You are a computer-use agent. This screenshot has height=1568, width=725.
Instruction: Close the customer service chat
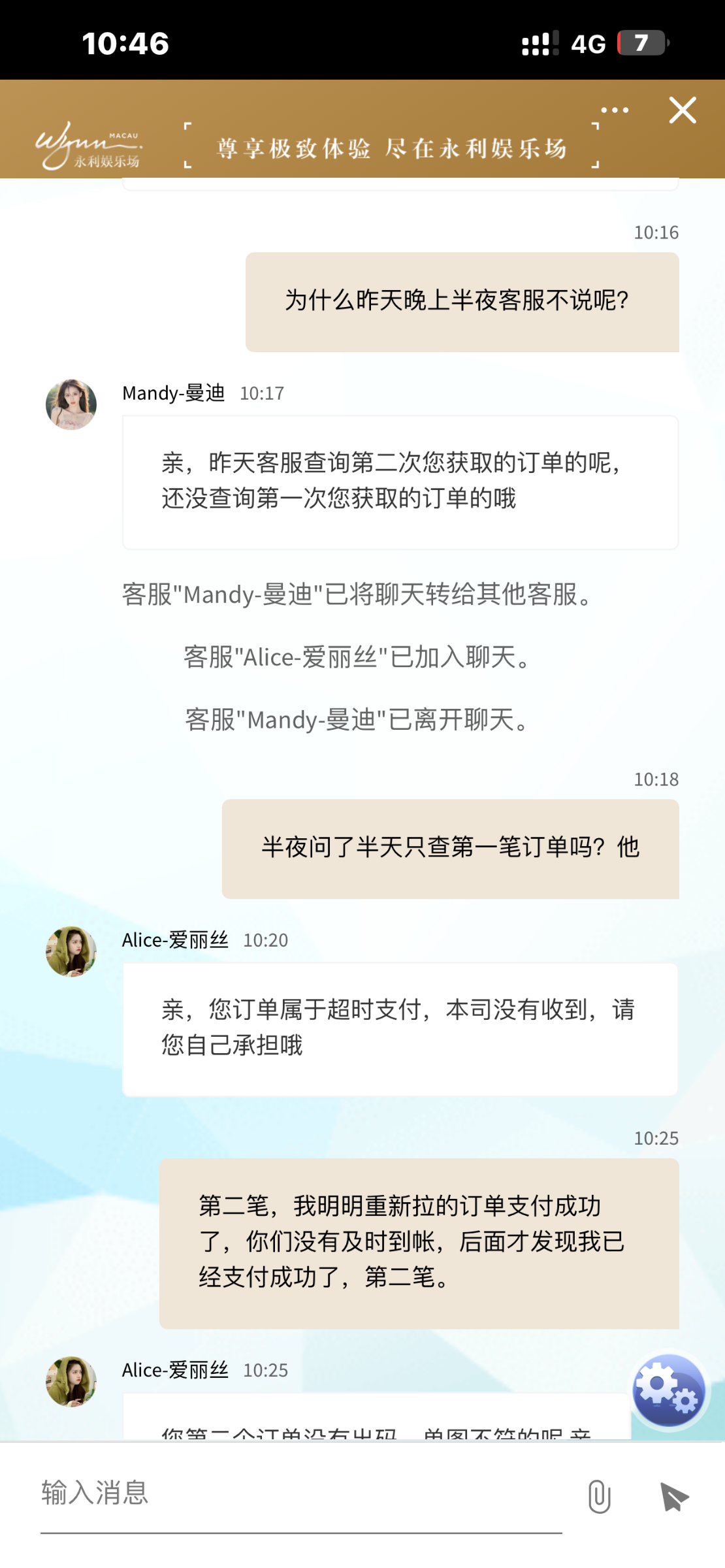(683, 110)
